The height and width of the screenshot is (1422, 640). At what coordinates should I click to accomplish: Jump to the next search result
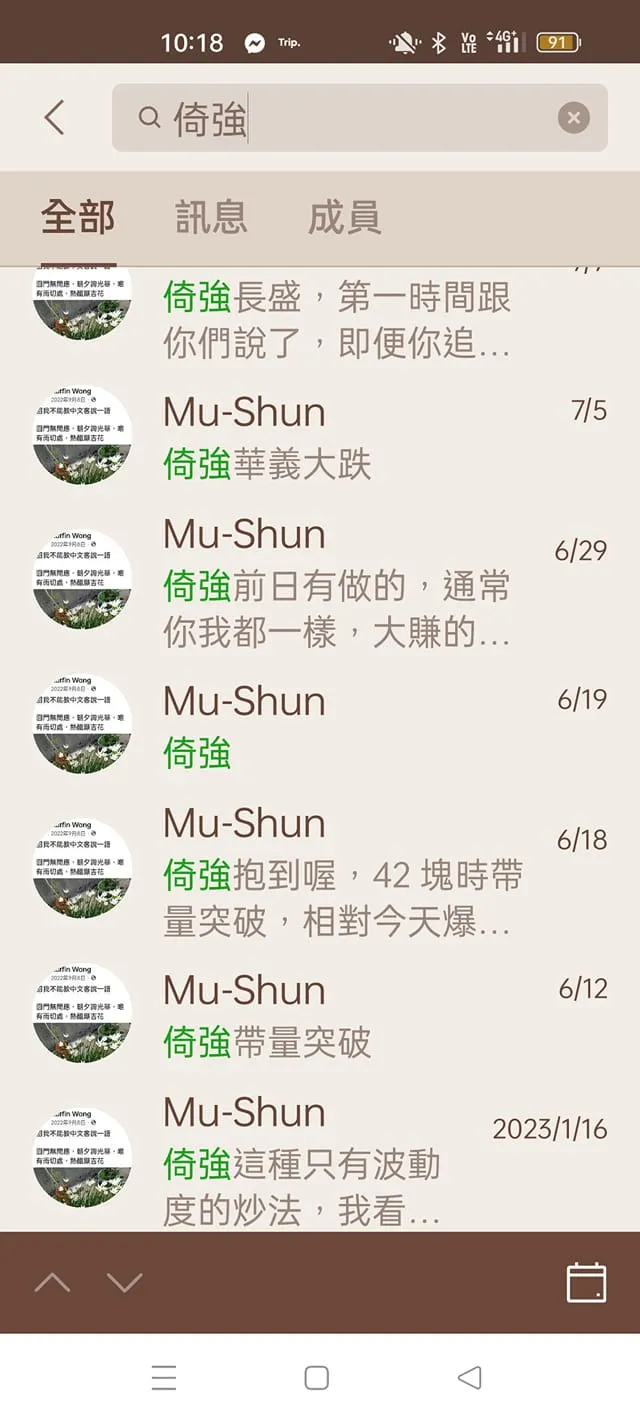(x=124, y=1282)
